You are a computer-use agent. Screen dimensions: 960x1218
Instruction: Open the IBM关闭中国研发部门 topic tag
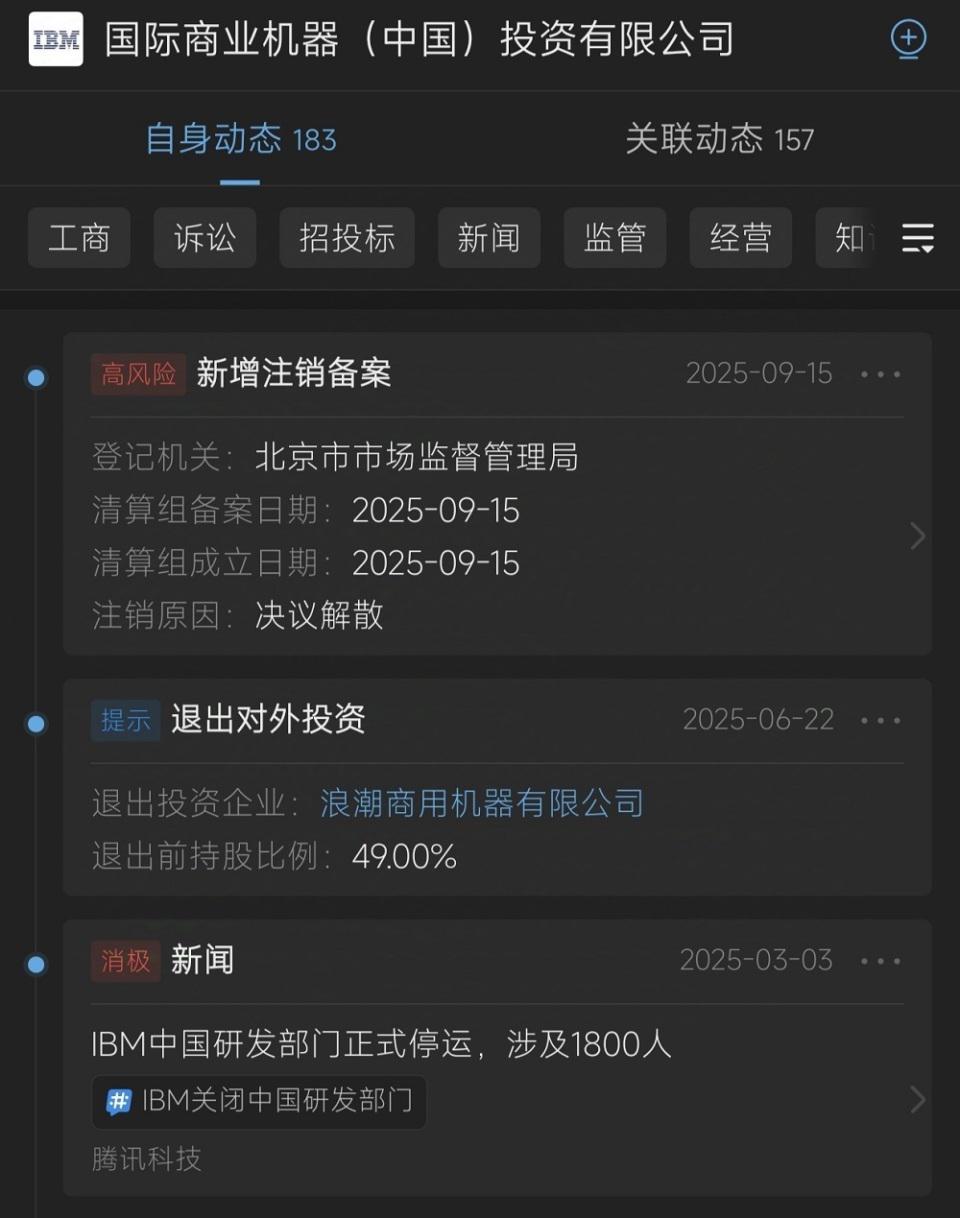pyautogui.click(x=259, y=1102)
